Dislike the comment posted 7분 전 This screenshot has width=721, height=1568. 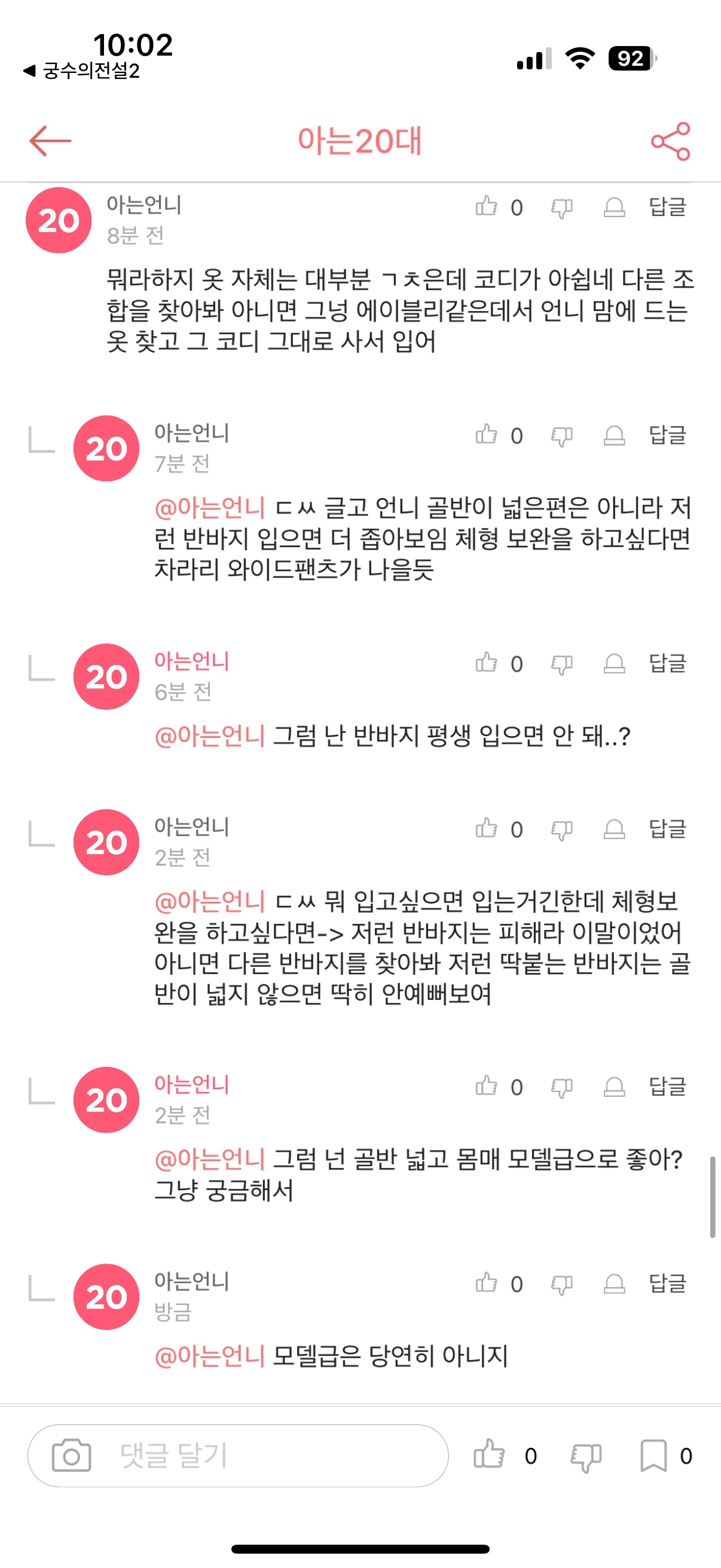pyautogui.click(x=561, y=436)
